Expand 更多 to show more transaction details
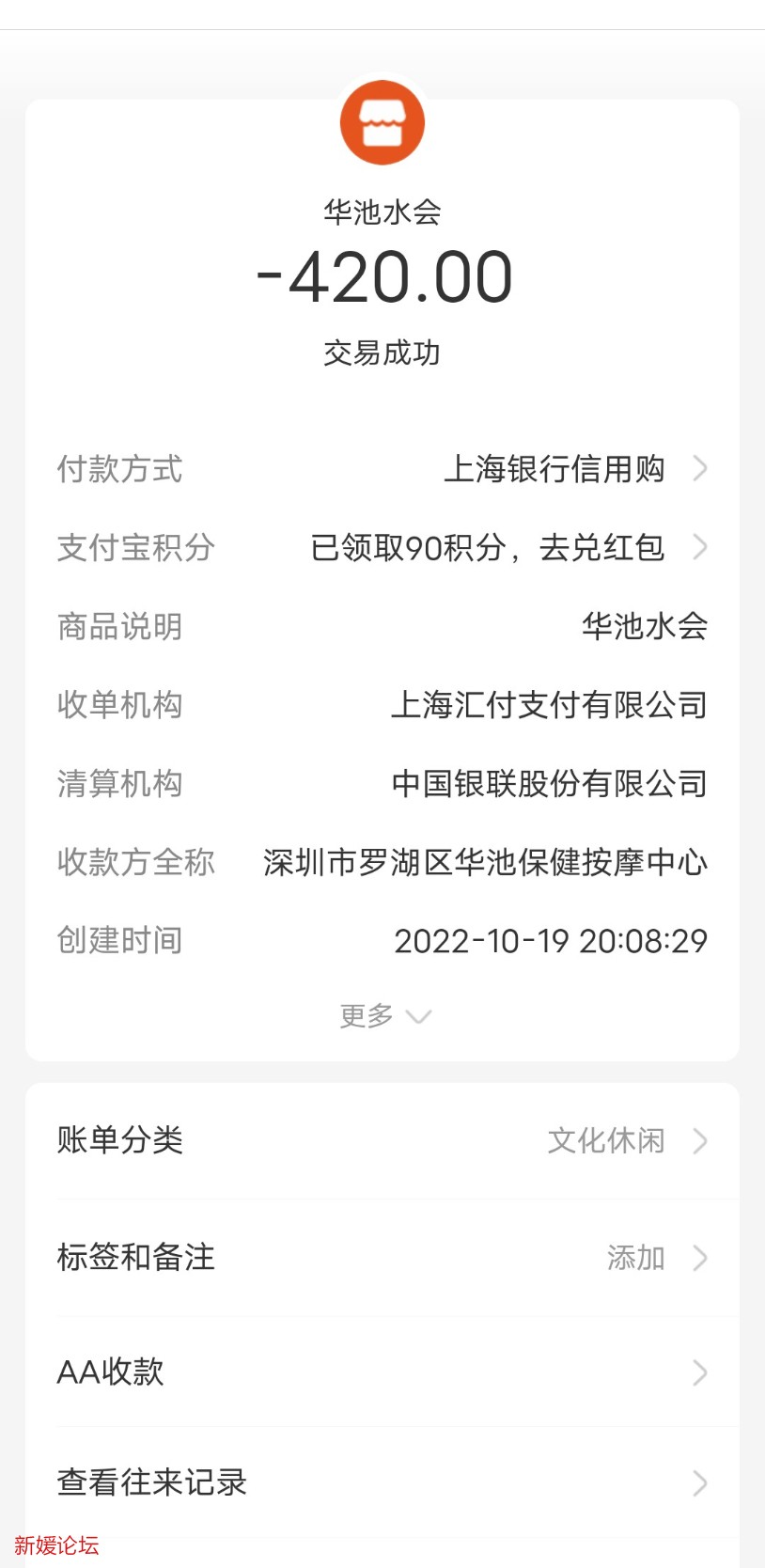 click(x=383, y=1014)
